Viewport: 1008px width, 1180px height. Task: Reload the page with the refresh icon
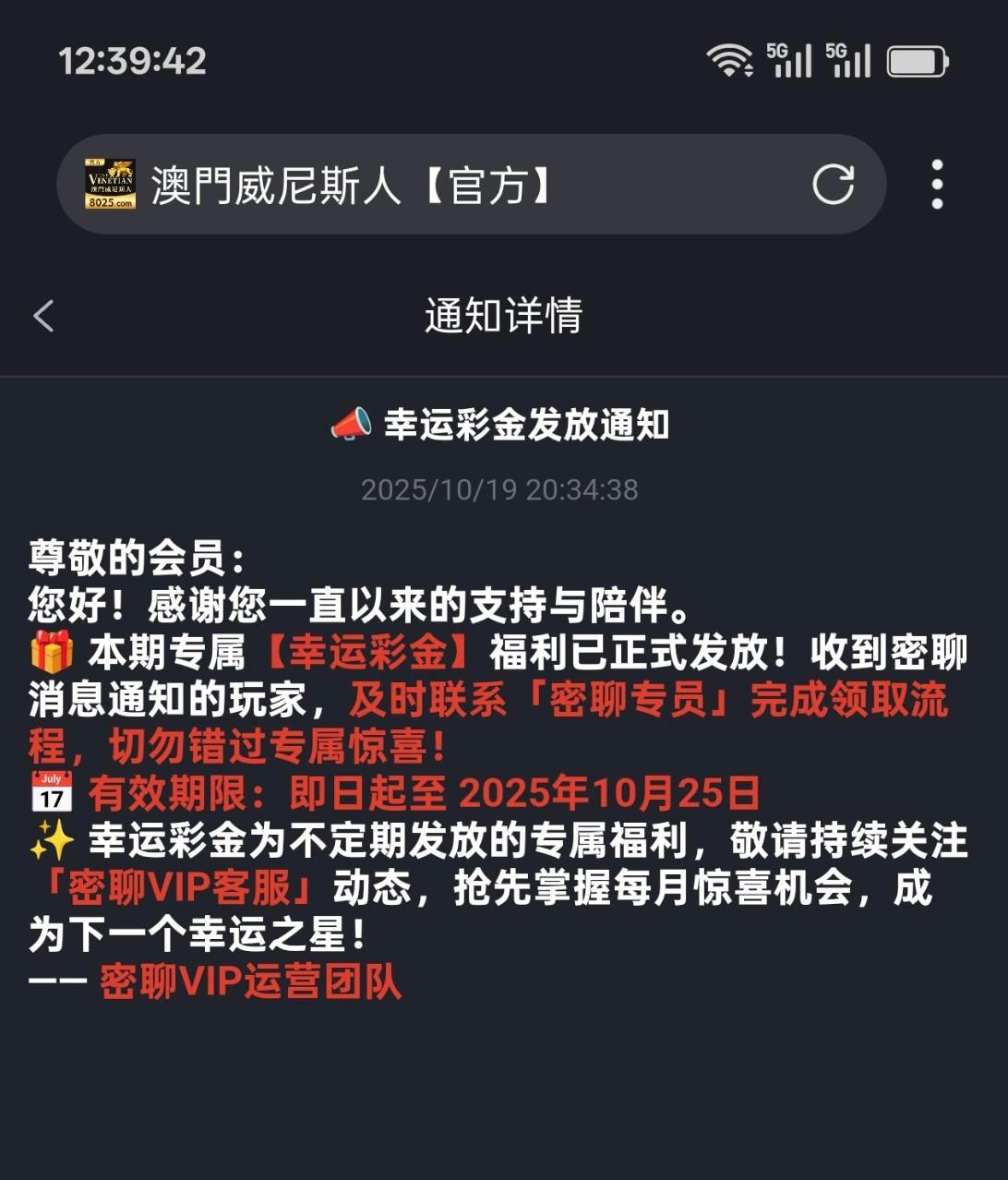tap(833, 185)
